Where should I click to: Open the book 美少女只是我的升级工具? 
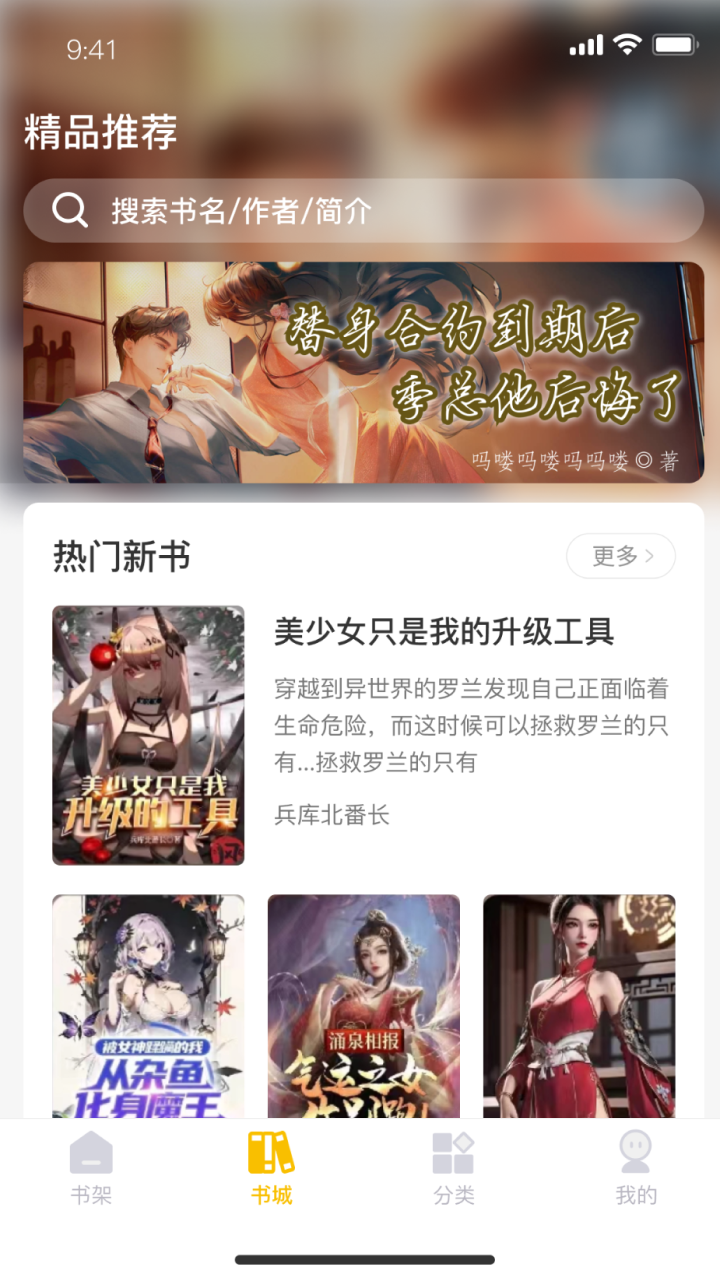443,632
